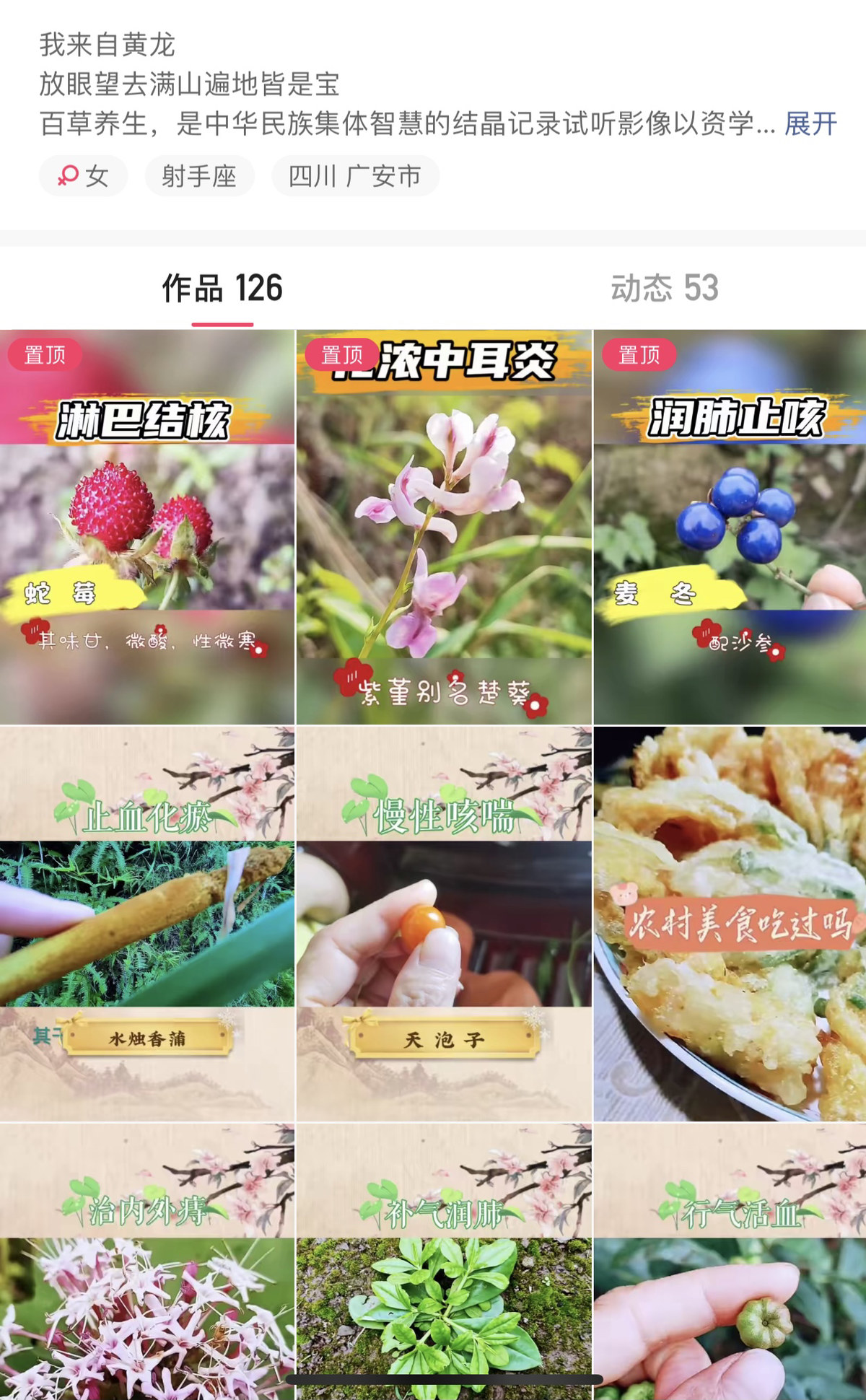Open the 农村美食吃过吗 video

[x=730, y=924]
